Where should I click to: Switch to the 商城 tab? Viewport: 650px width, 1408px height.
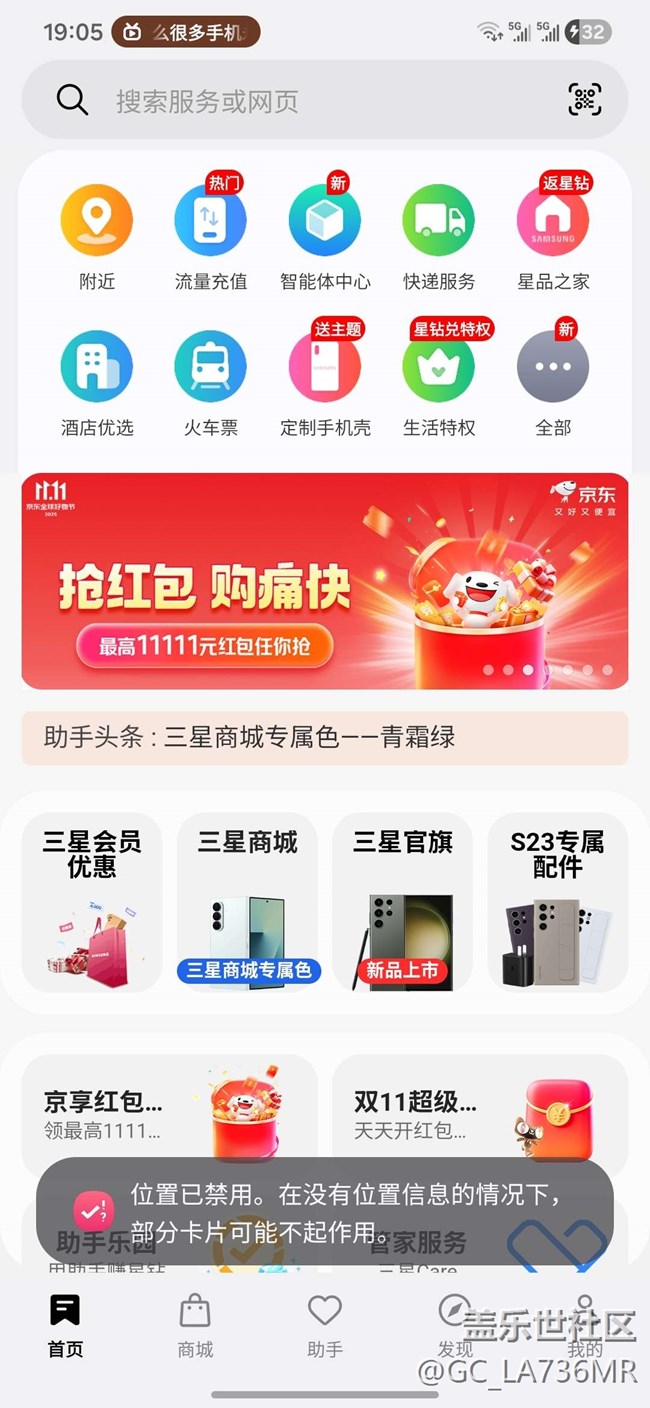pyautogui.click(x=195, y=1327)
